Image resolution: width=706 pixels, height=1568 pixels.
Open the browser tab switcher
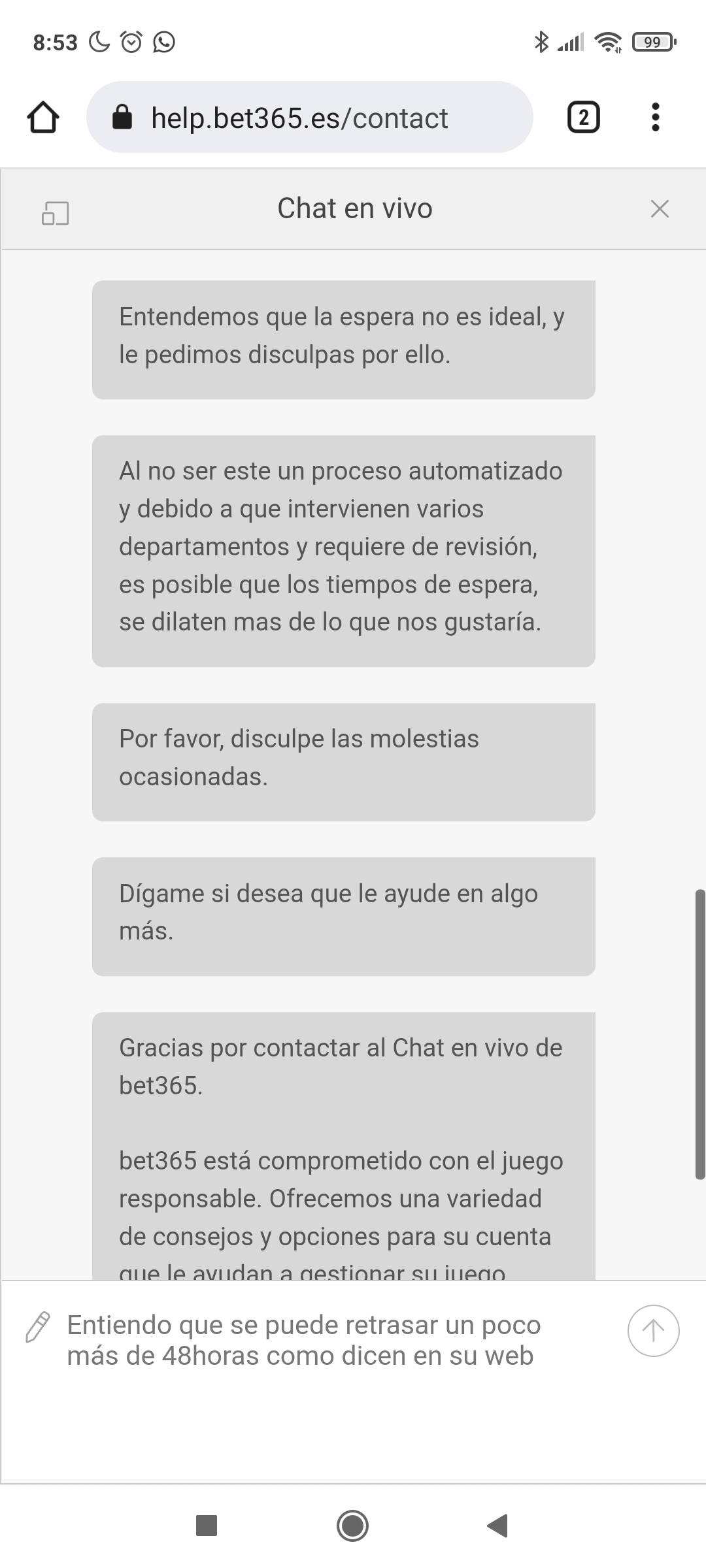click(583, 118)
